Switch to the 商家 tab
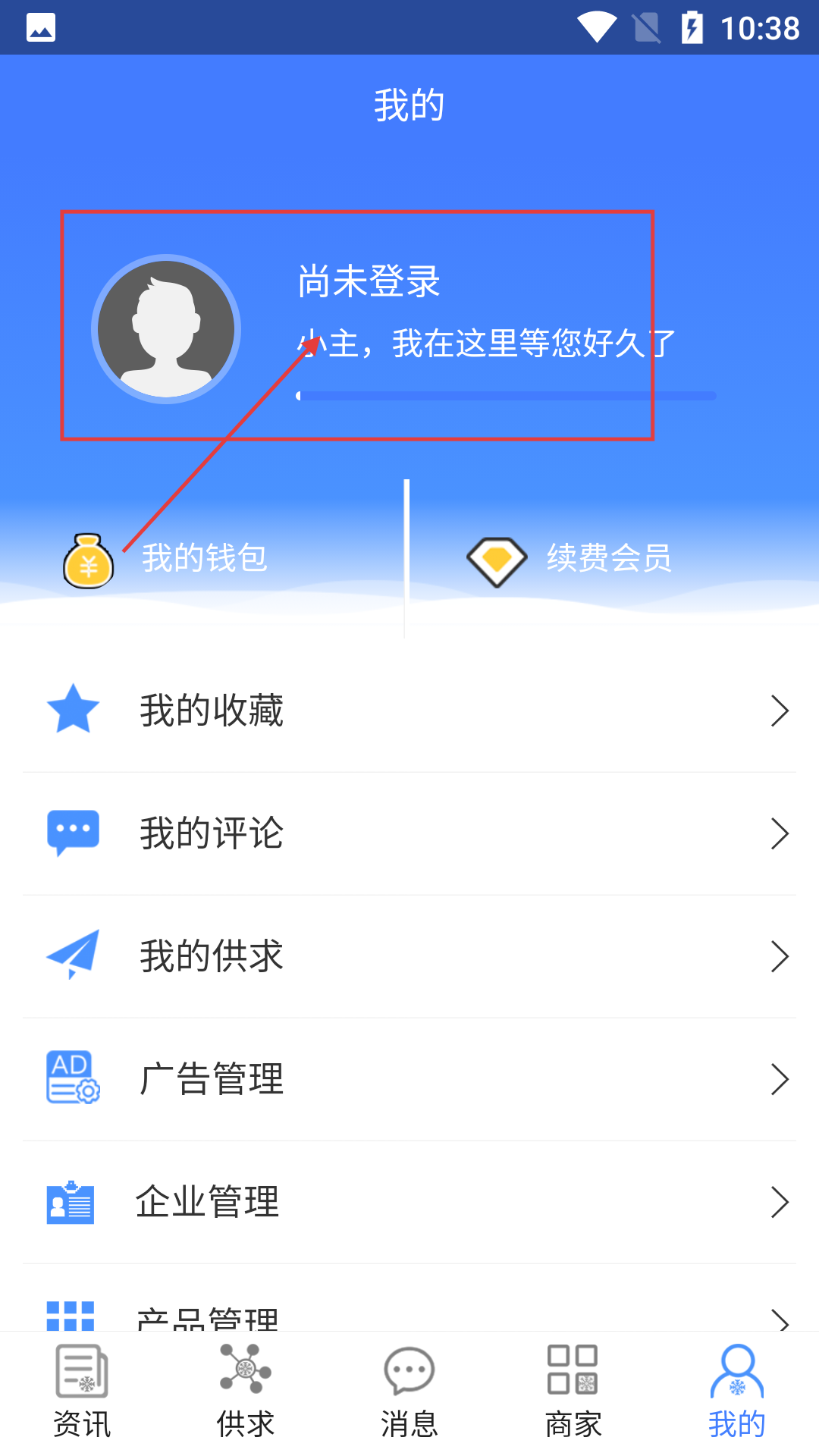819x1456 pixels. (x=573, y=1392)
